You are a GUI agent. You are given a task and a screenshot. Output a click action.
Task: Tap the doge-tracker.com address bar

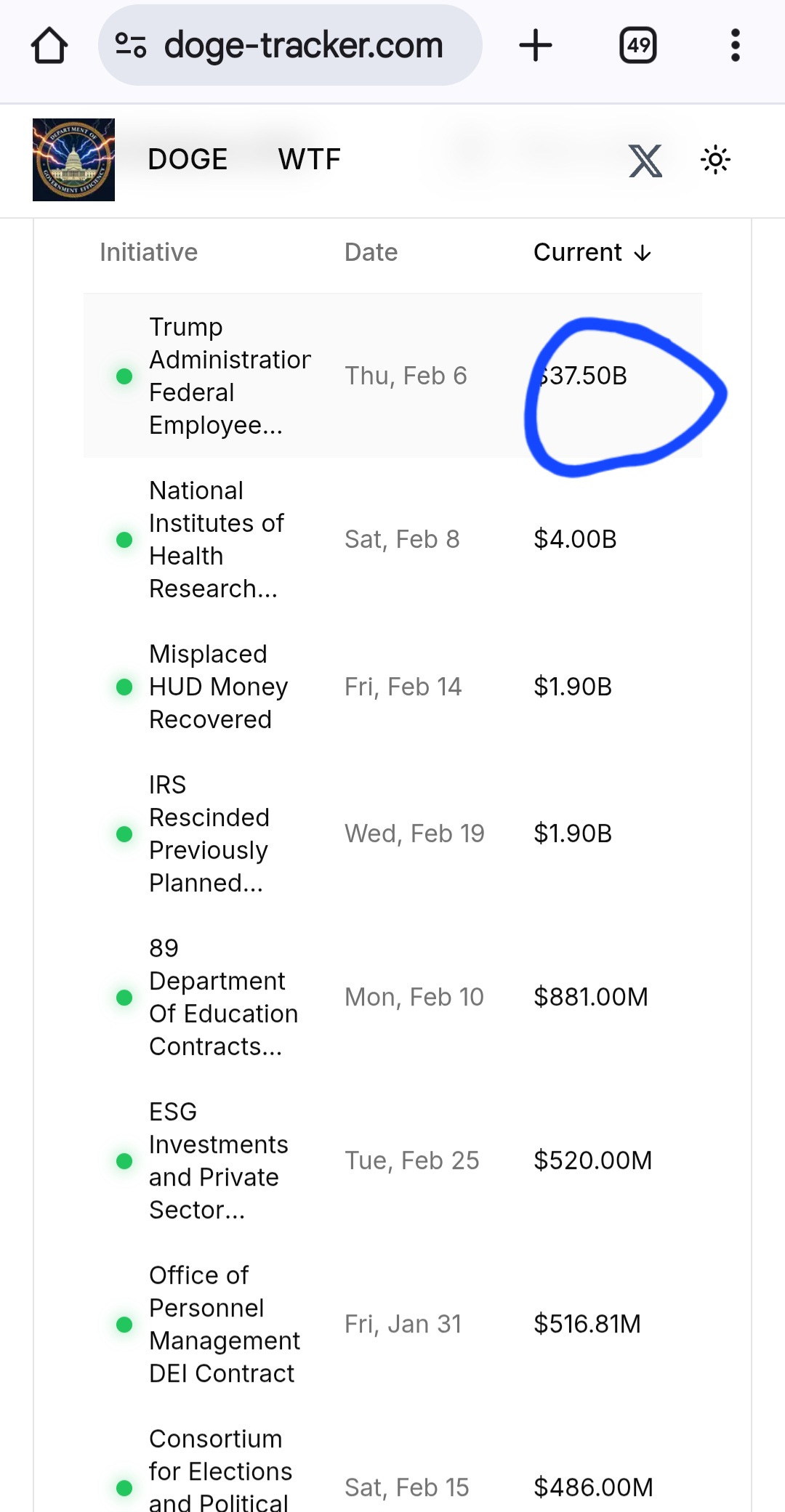[290, 45]
